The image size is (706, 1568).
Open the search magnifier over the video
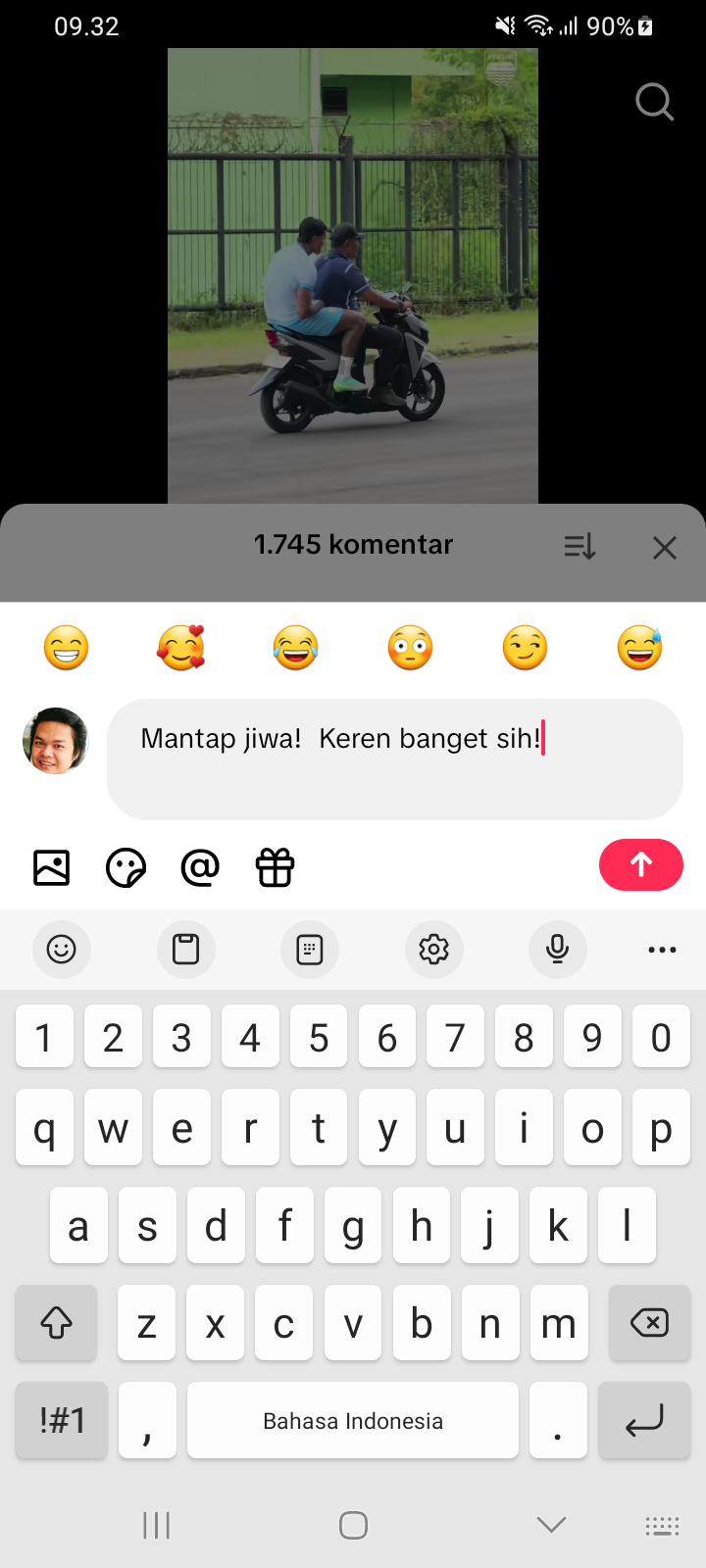(x=654, y=101)
